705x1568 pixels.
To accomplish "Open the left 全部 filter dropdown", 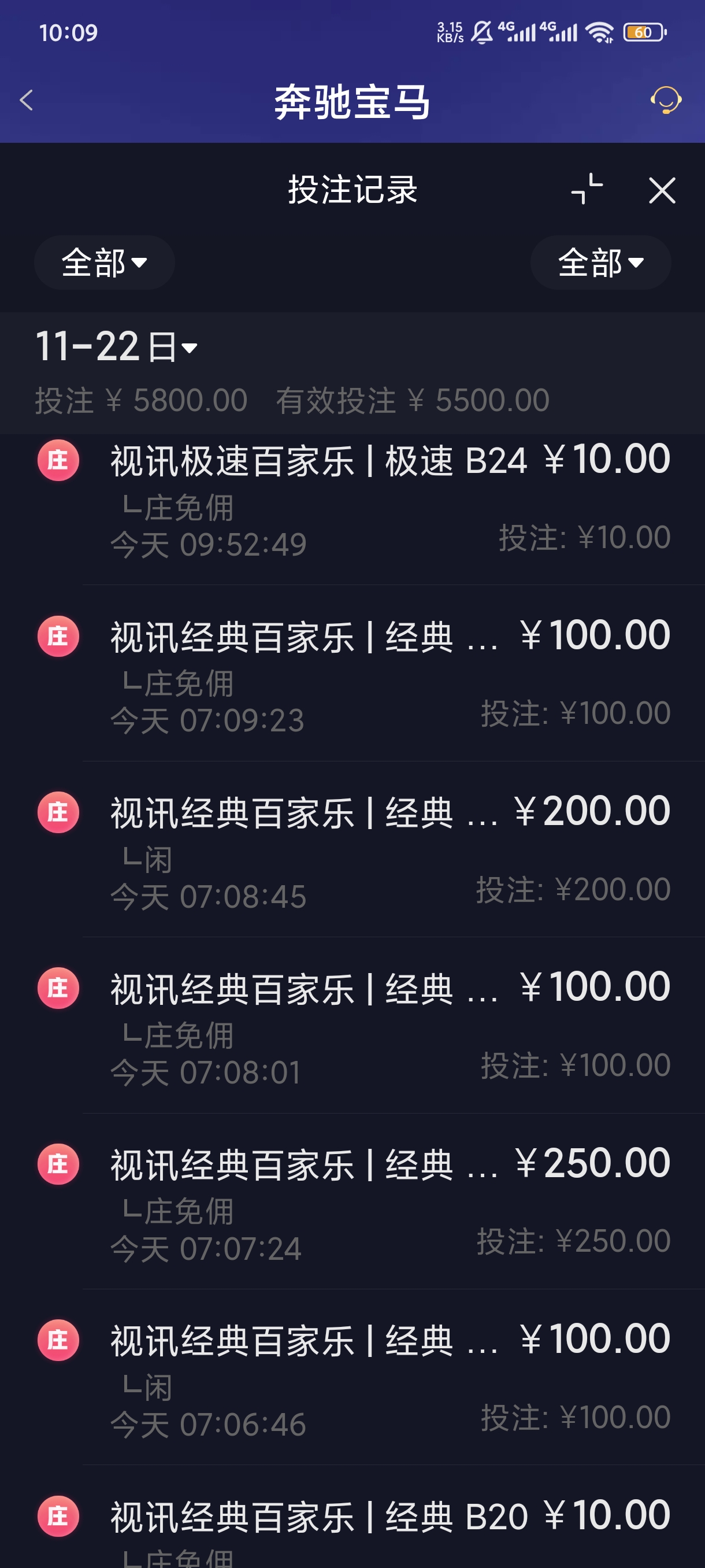I will tap(104, 263).
